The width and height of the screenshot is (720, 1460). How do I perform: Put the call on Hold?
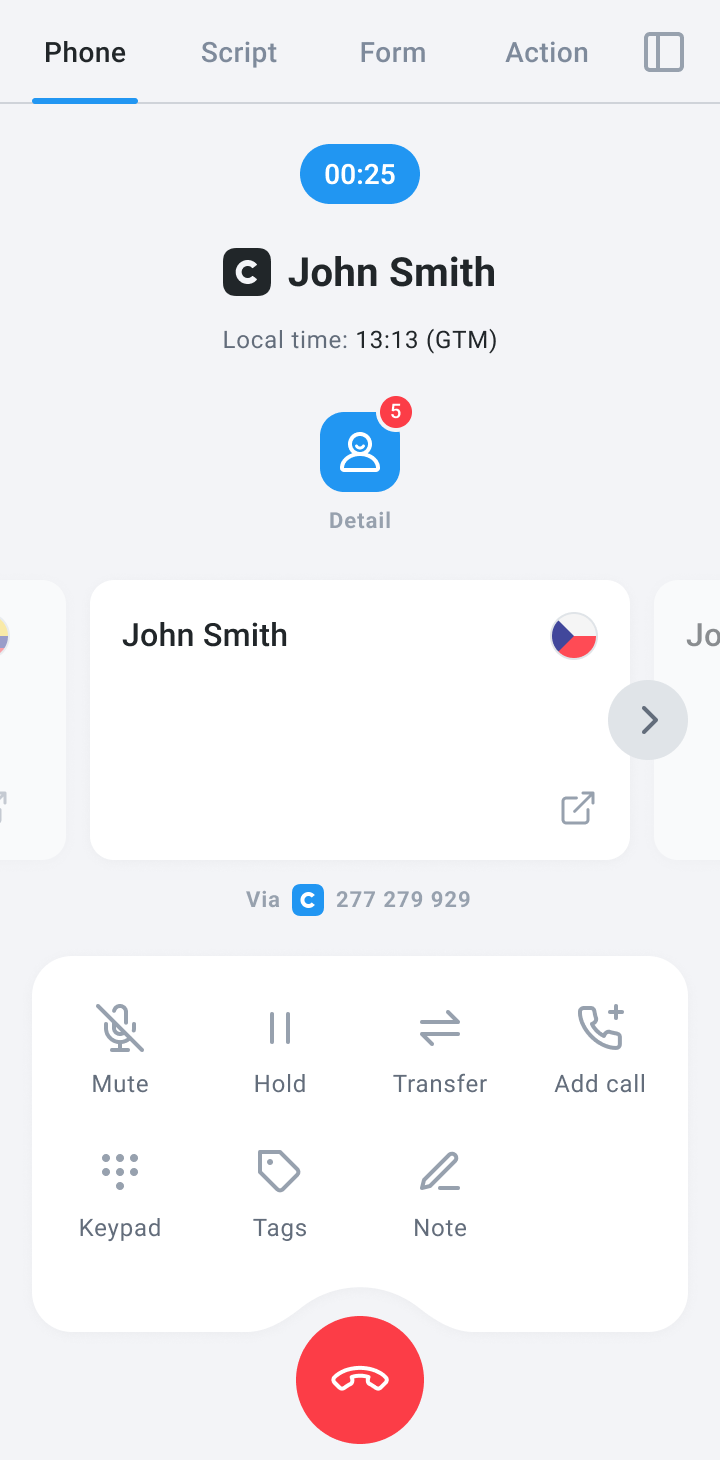click(x=279, y=1049)
